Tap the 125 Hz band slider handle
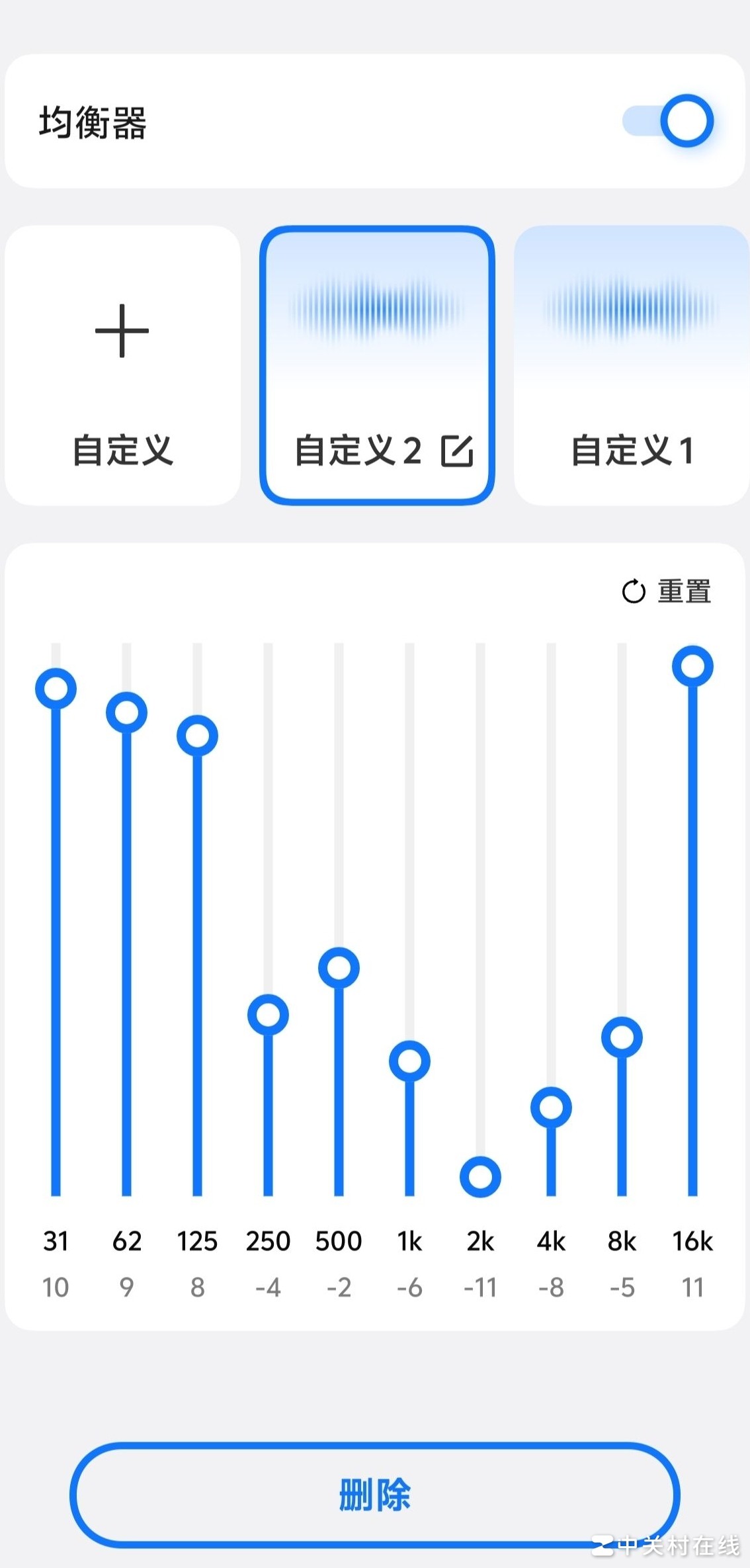 [197, 736]
